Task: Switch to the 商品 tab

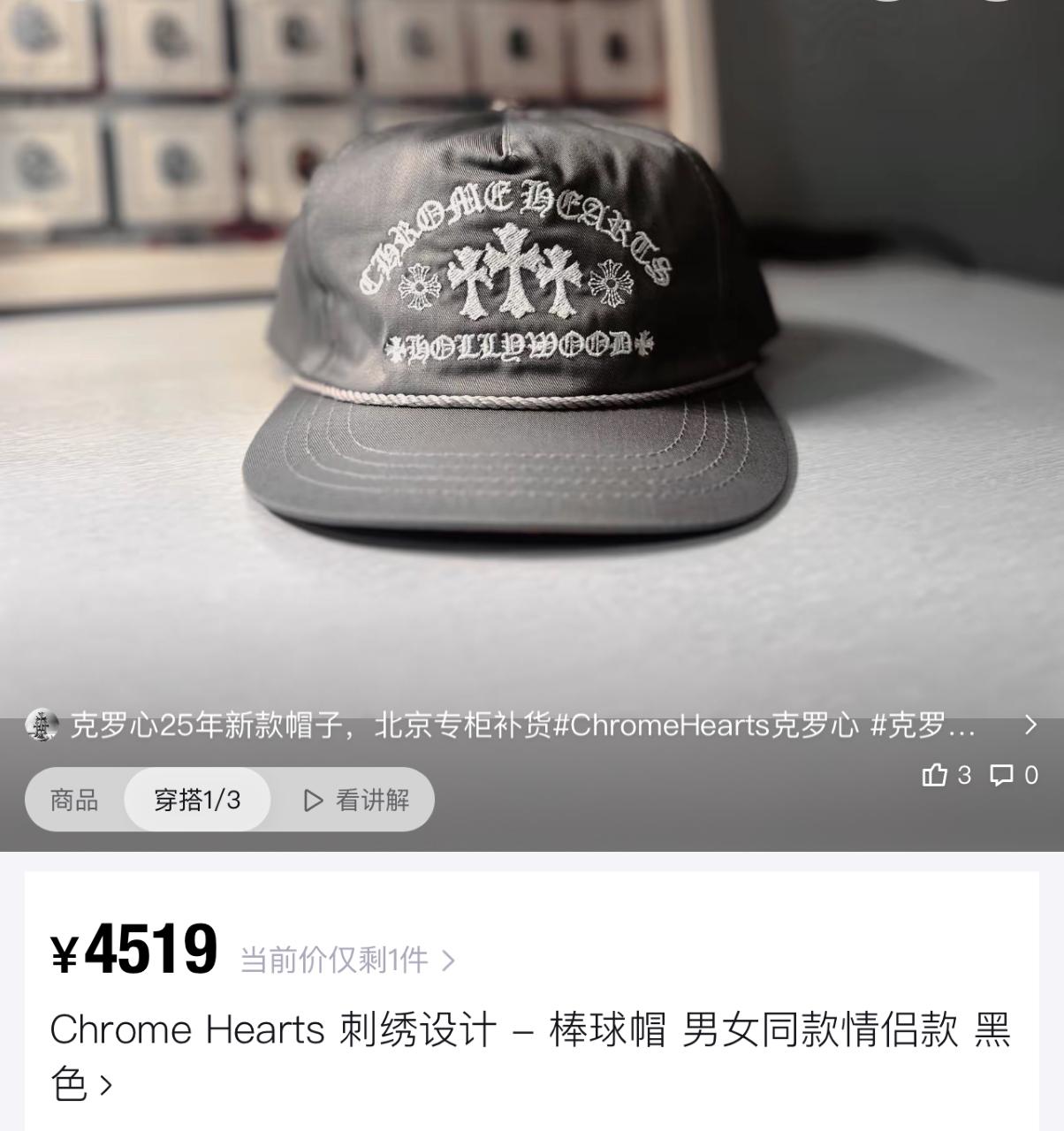Action: click(74, 801)
